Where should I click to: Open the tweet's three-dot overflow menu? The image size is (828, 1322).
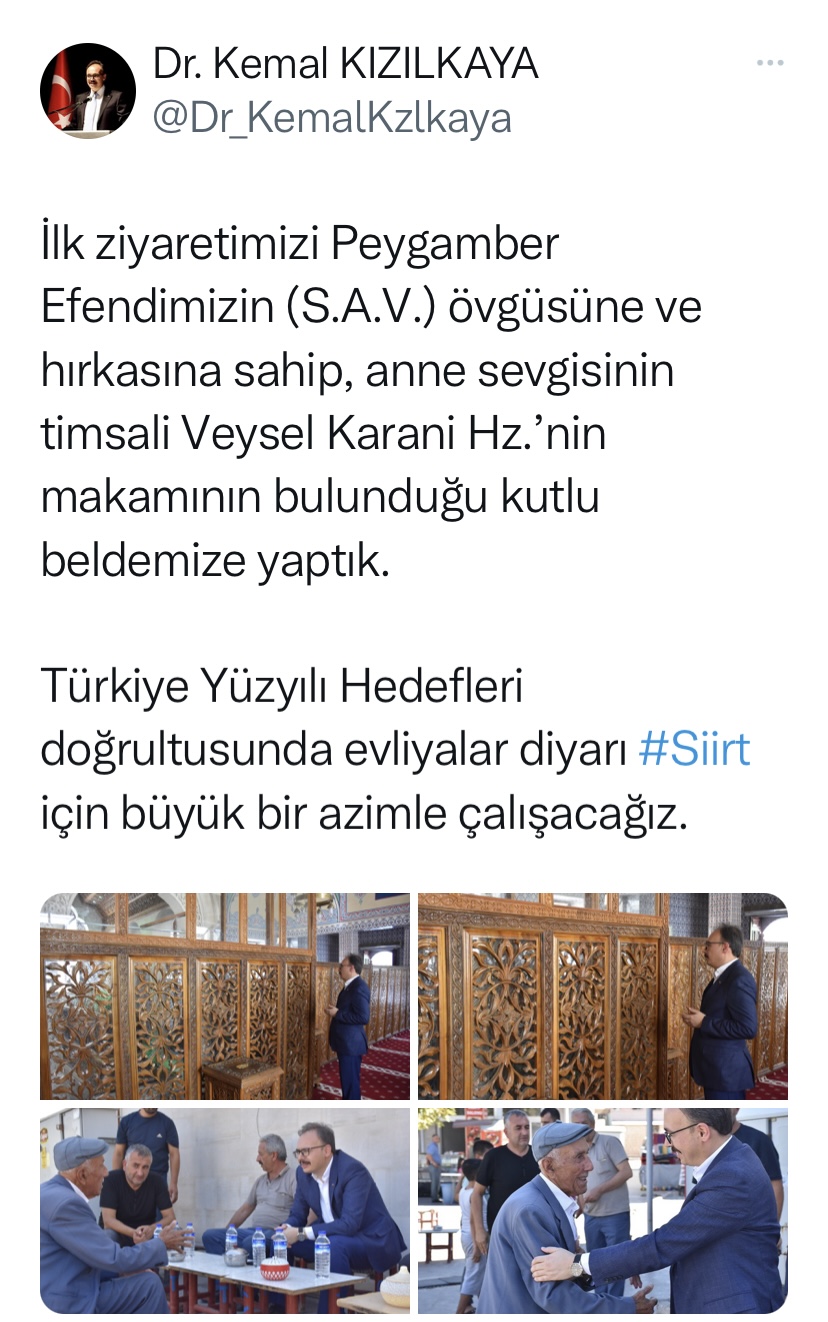(769, 64)
